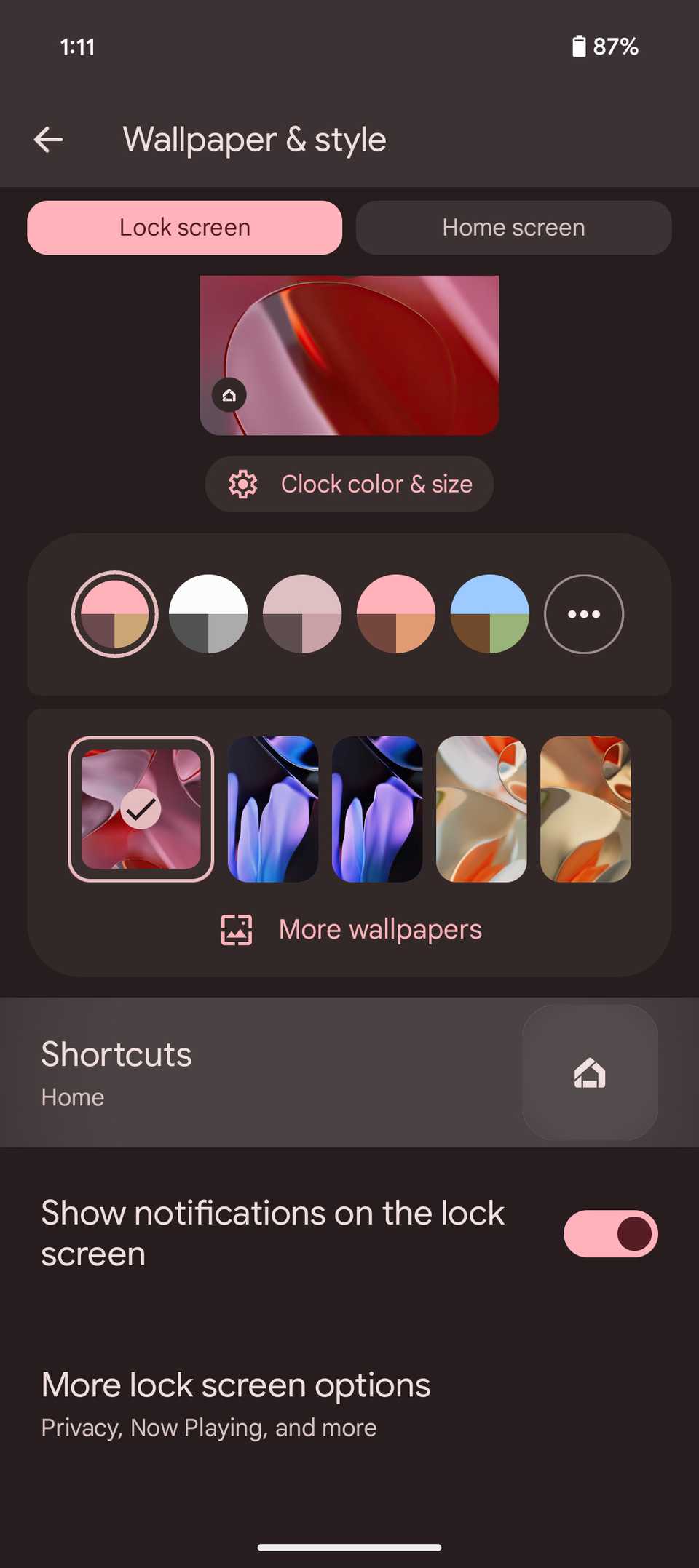Select the red and pink wallpaper thumbnail
The height and width of the screenshot is (1568, 699).
coord(141,809)
